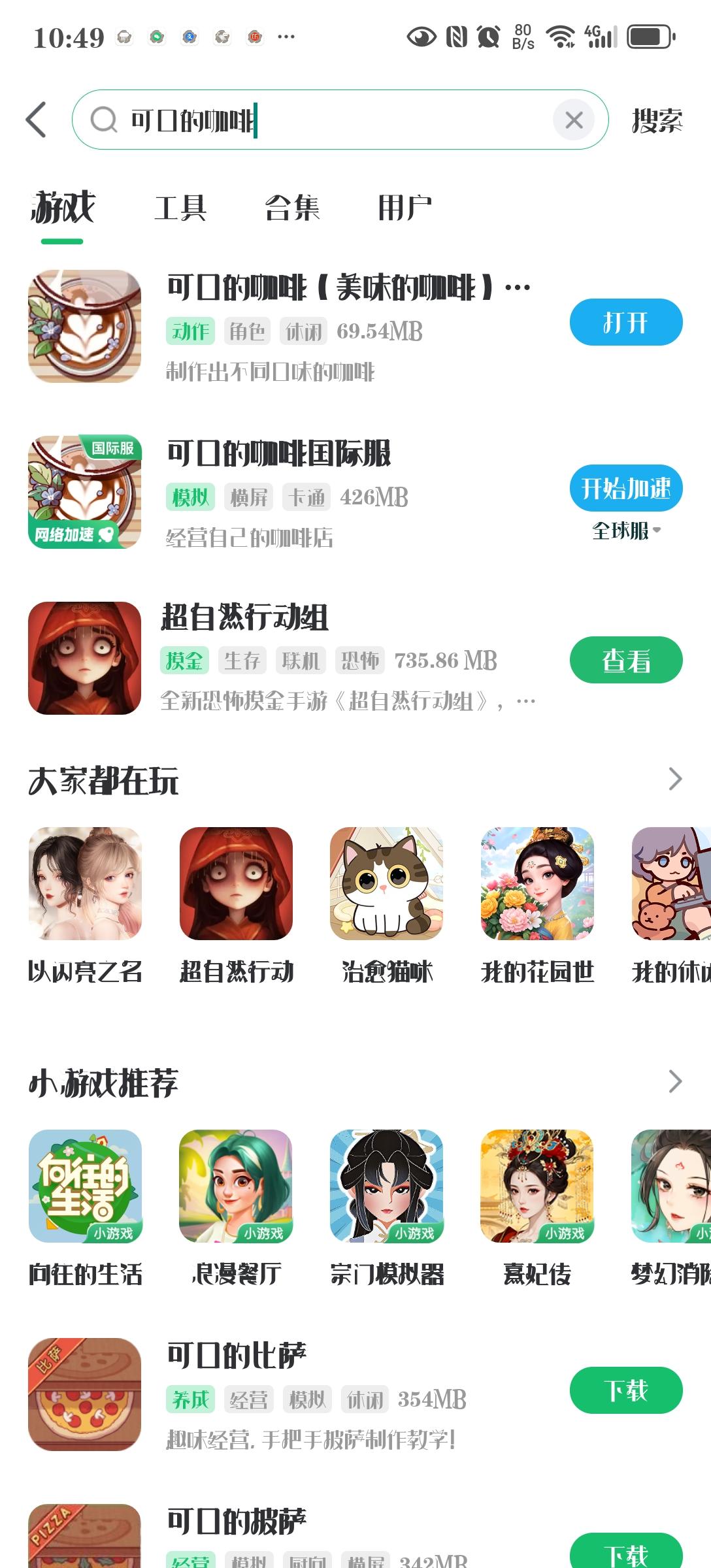Image resolution: width=711 pixels, height=1568 pixels.
Task: Tap 开始加速 for 可口的咖啡国际服
Action: pos(624,487)
